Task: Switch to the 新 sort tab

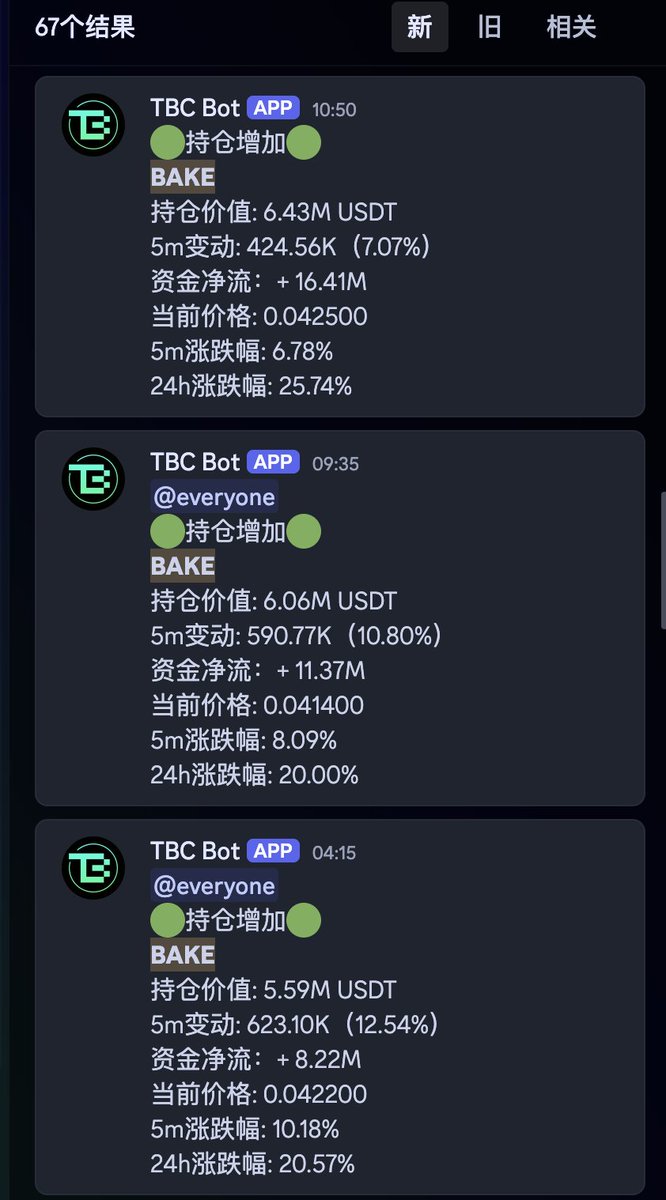Action: [x=419, y=27]
